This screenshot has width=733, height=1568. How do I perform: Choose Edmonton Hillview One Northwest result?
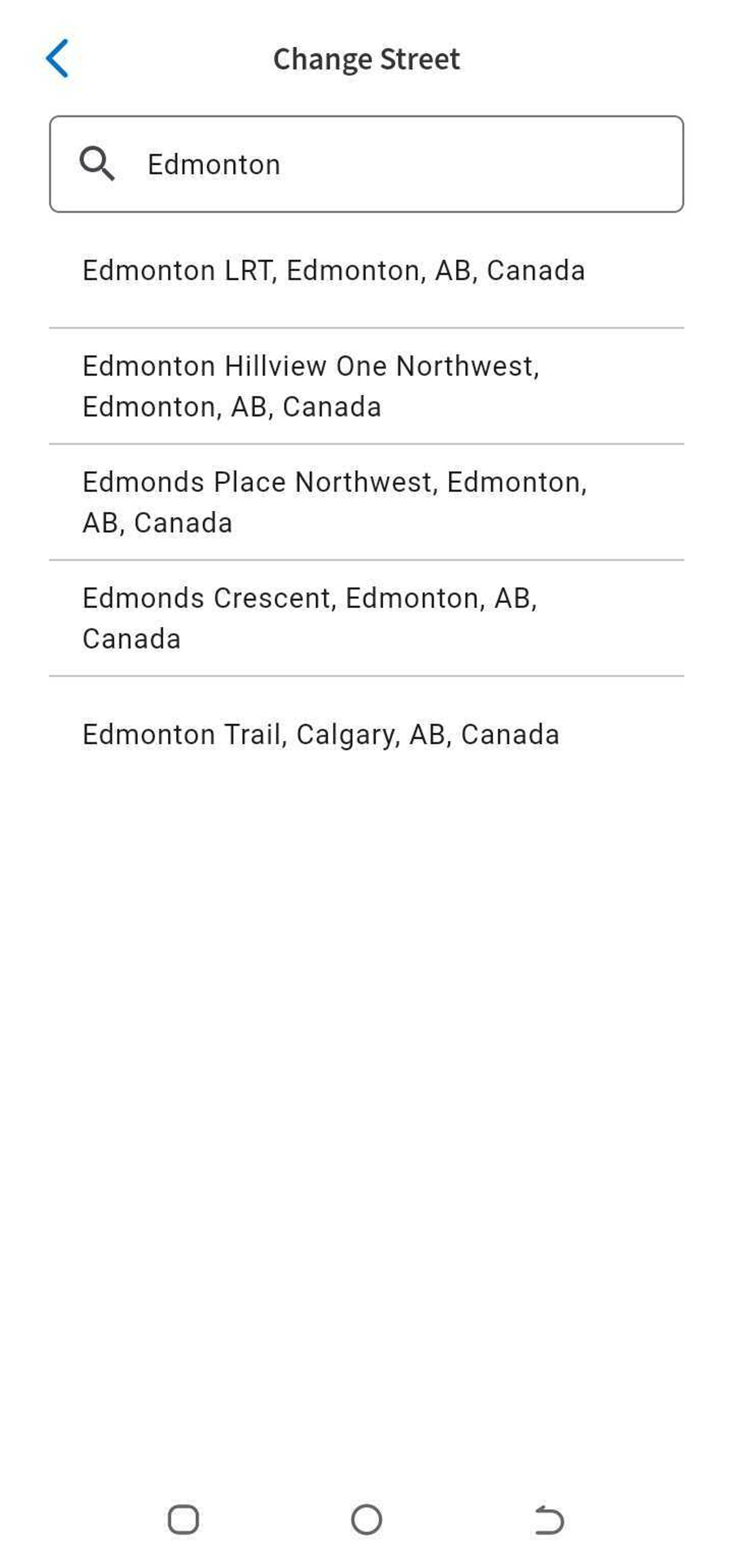click(x=366, y=386)
